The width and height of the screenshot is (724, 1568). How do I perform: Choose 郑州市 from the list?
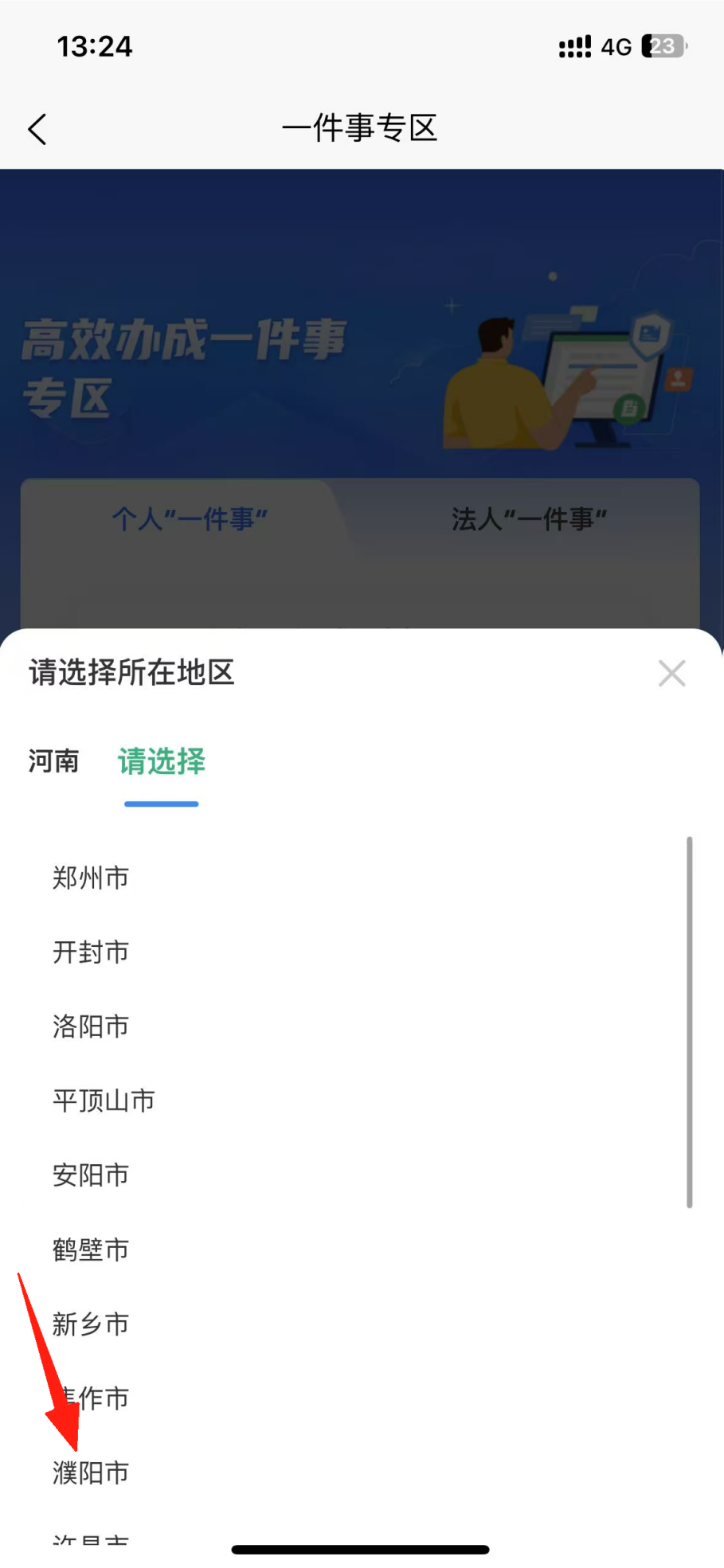click(x=91, y=878)
